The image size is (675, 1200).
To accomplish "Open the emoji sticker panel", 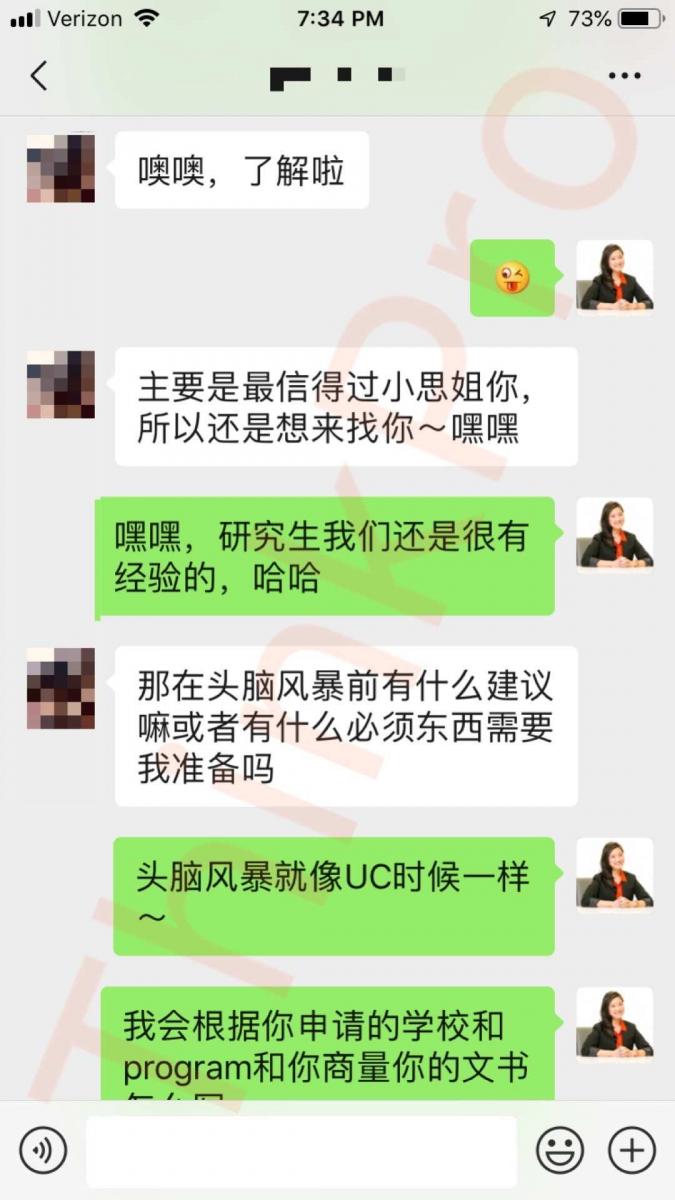I will click(x=560, y=1151).
